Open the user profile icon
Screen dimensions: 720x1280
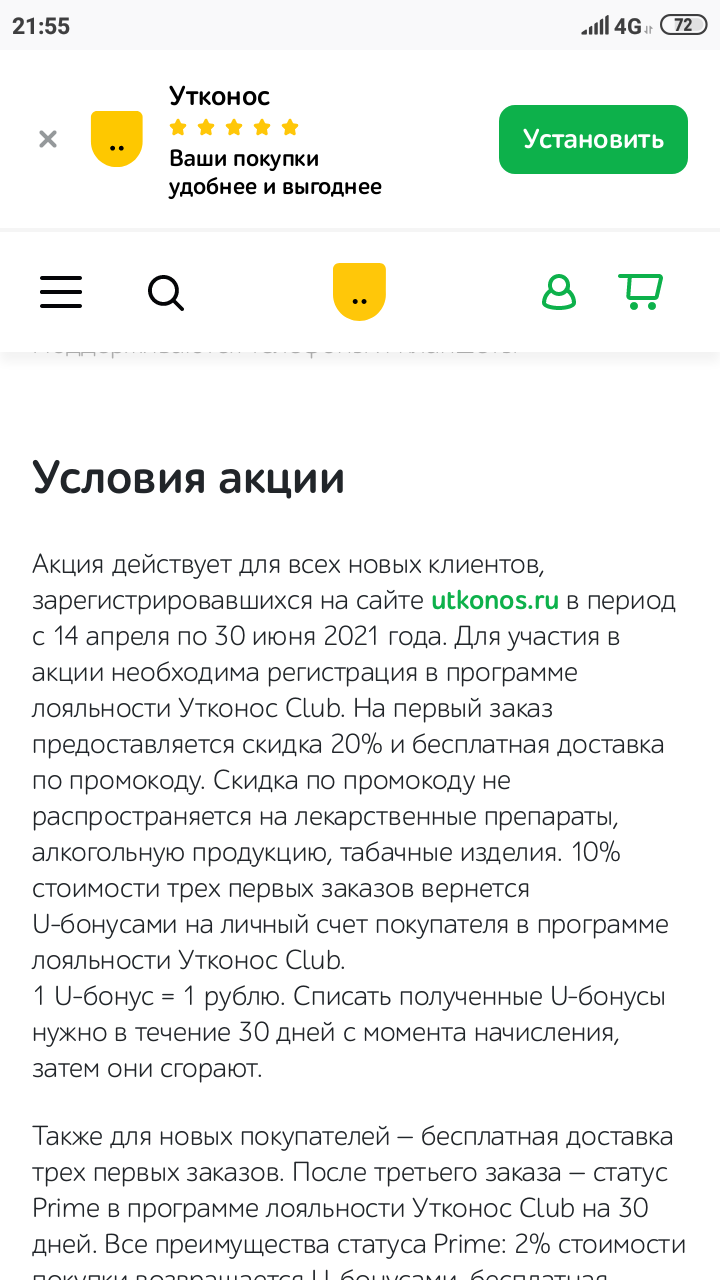pyautogui.click(x=559, y=291)
